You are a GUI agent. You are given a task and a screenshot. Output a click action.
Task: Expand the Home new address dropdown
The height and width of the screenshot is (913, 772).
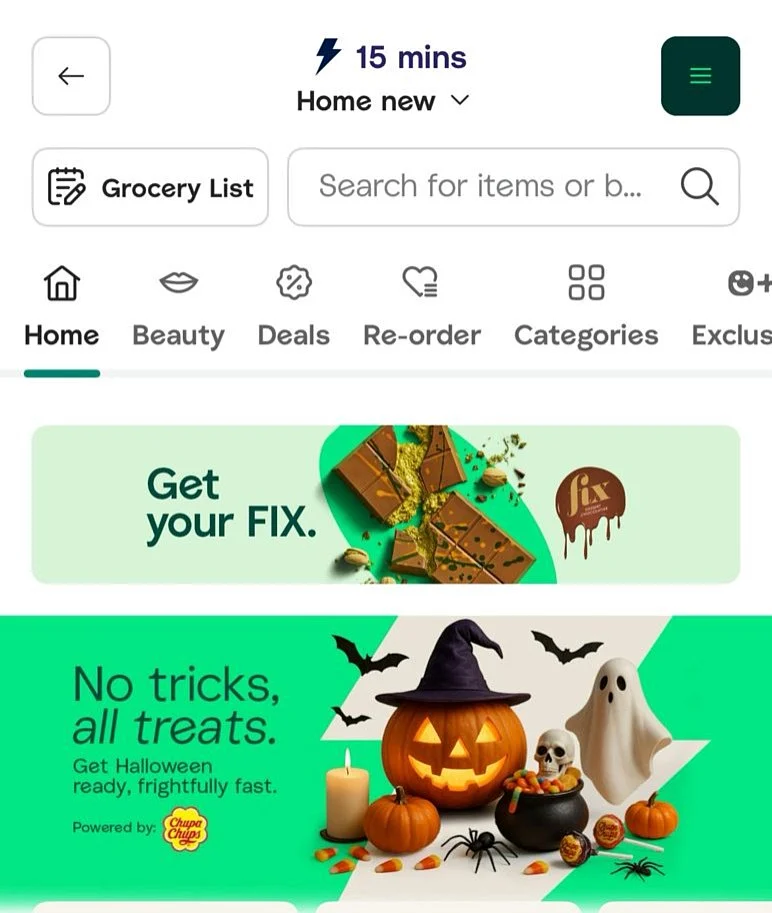click(x=383, y=101)
